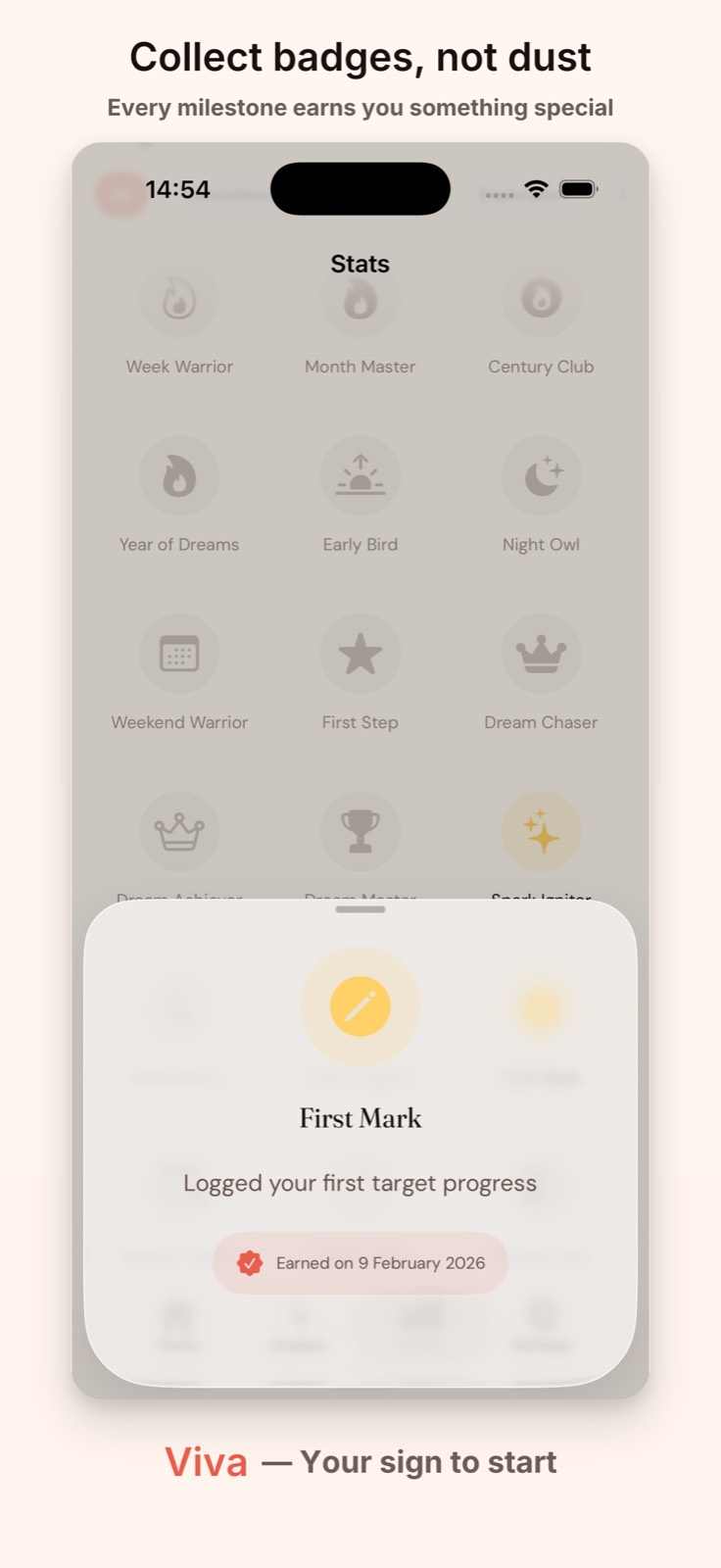
Task: Select the Weekend Warrior calendar badge
Action: 180,653
